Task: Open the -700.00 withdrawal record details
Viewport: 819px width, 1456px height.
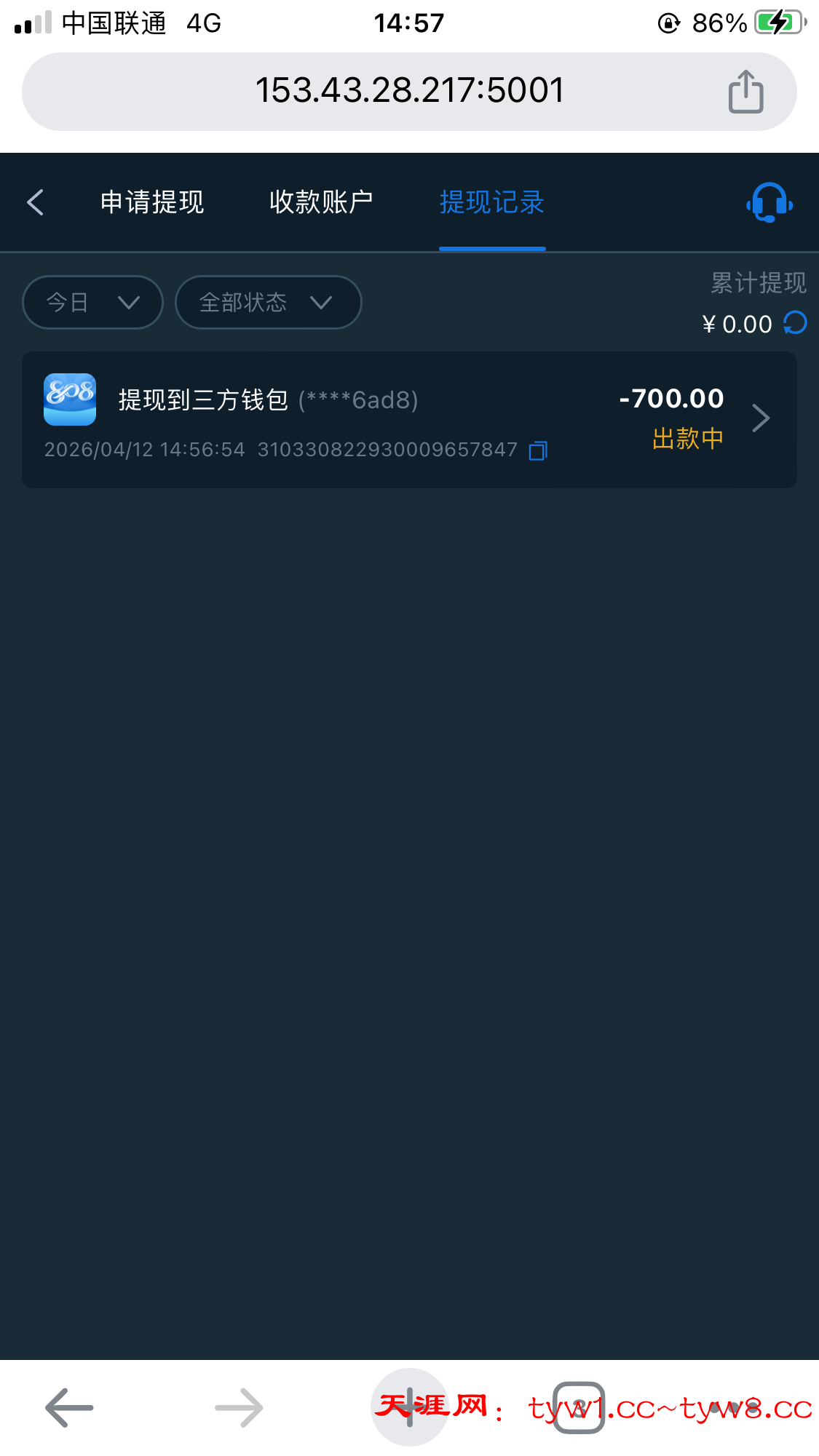Action: click(760, 418)
